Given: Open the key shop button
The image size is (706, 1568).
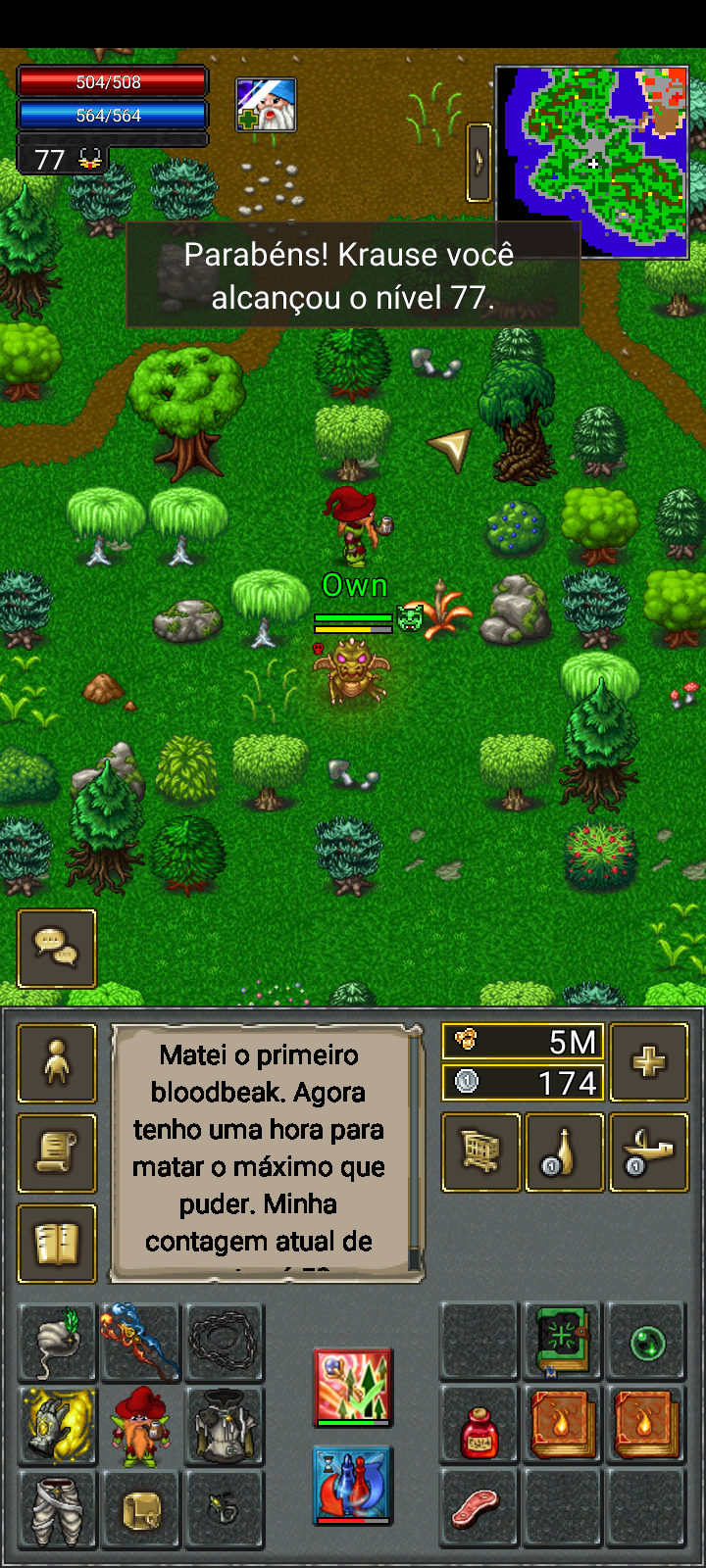Looking at the screenshot, I should tap(648, 1152).
